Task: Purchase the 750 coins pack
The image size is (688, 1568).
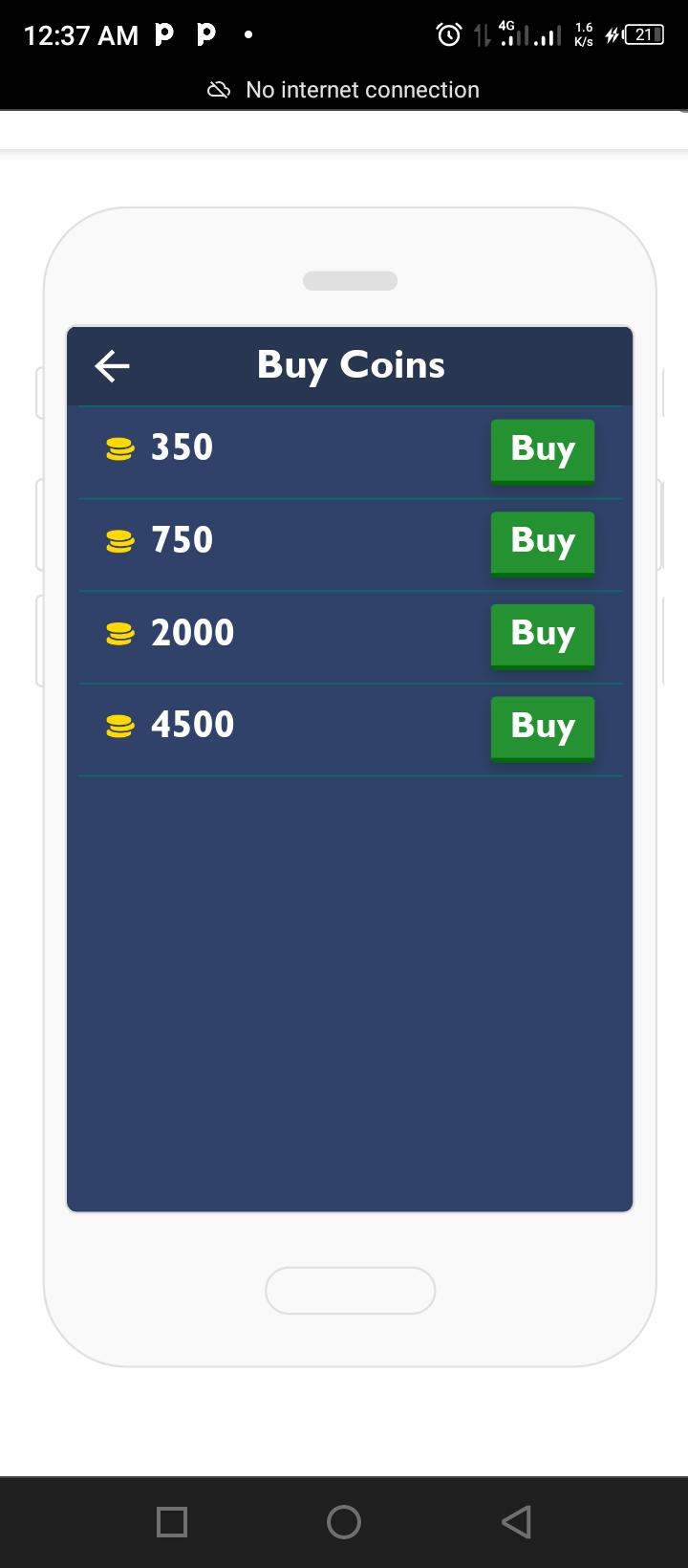Action: pos(542,542)
